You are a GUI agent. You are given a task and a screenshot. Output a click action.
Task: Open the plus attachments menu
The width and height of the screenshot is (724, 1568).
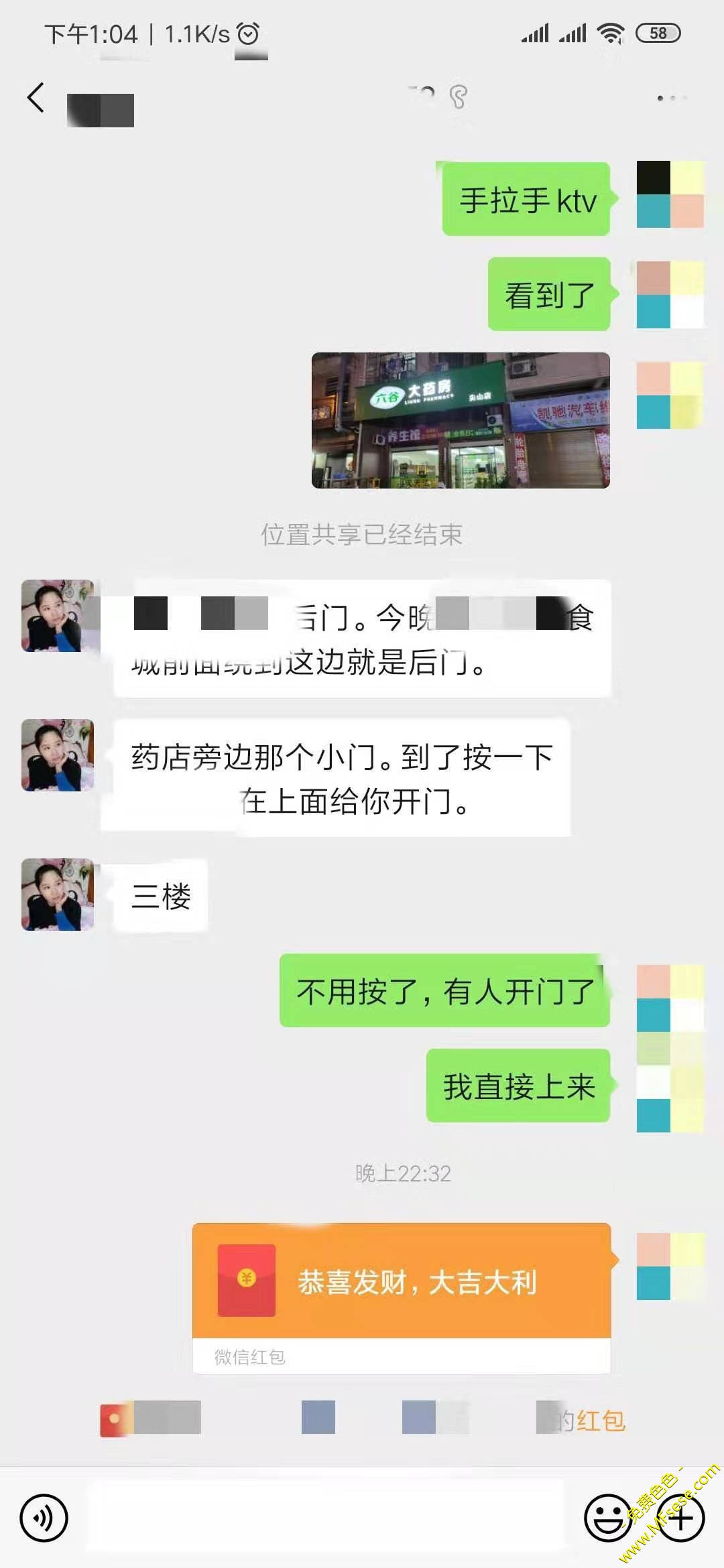[680, 1518]
